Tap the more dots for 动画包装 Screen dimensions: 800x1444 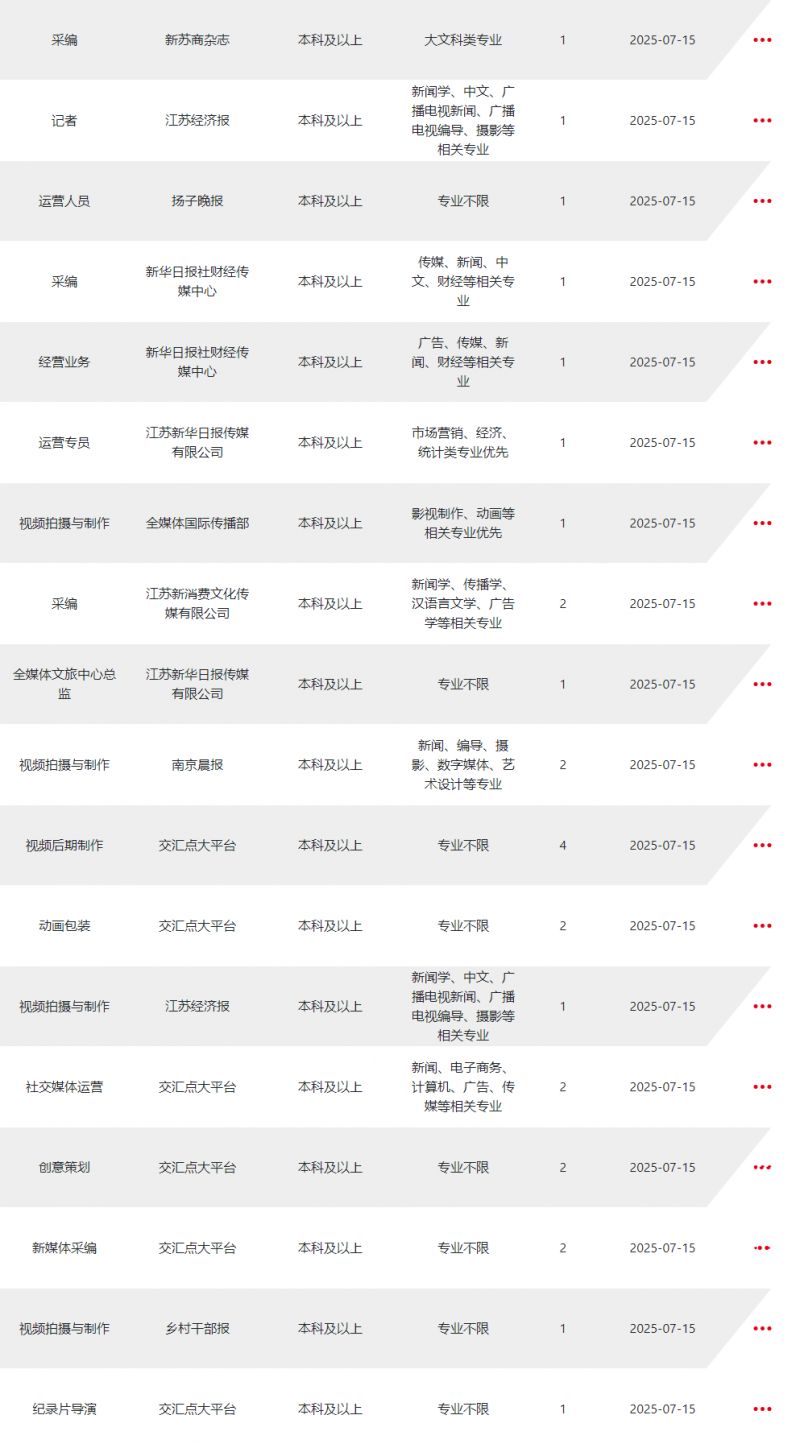point(762,925)
